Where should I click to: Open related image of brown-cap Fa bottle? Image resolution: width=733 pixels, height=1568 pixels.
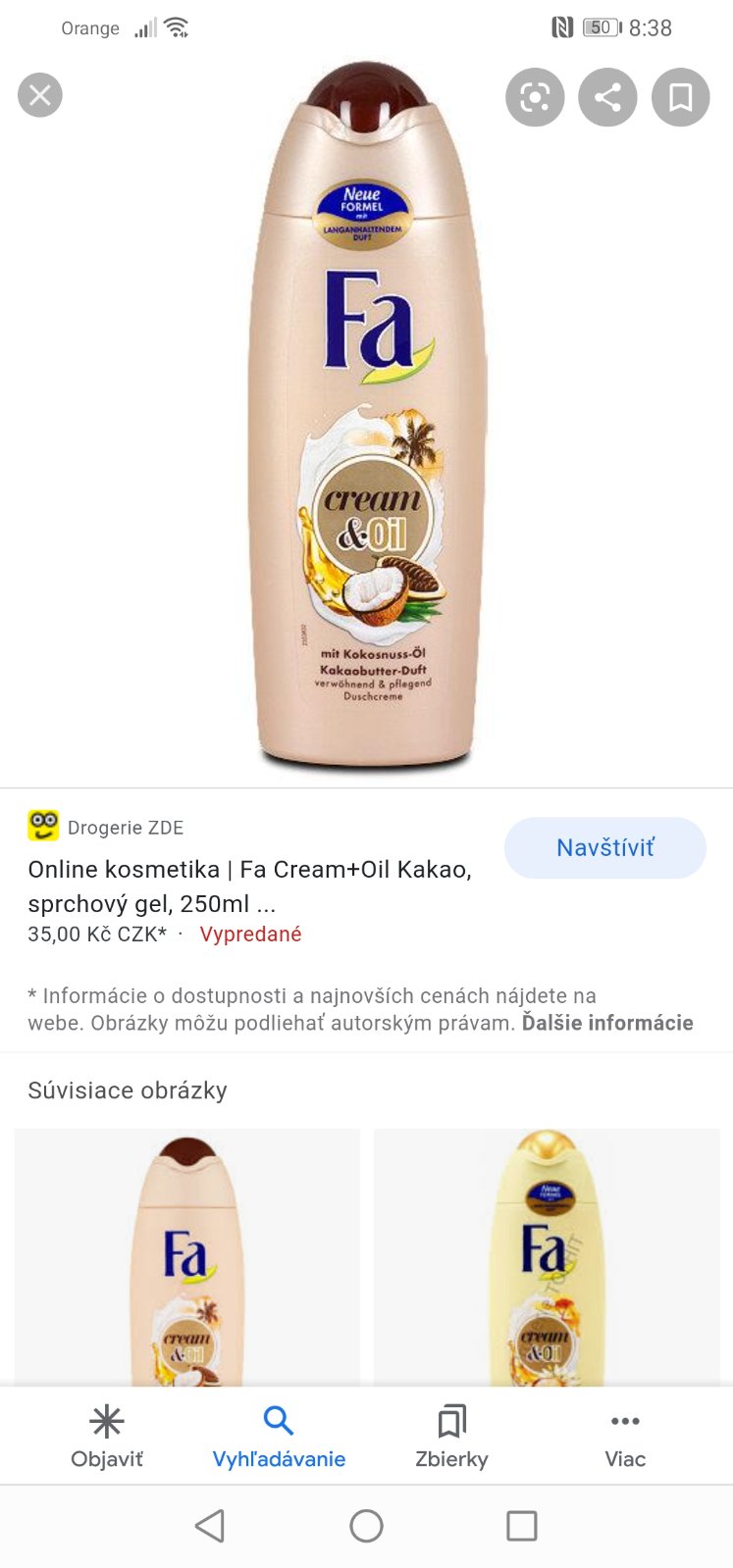click(186, 1257)
